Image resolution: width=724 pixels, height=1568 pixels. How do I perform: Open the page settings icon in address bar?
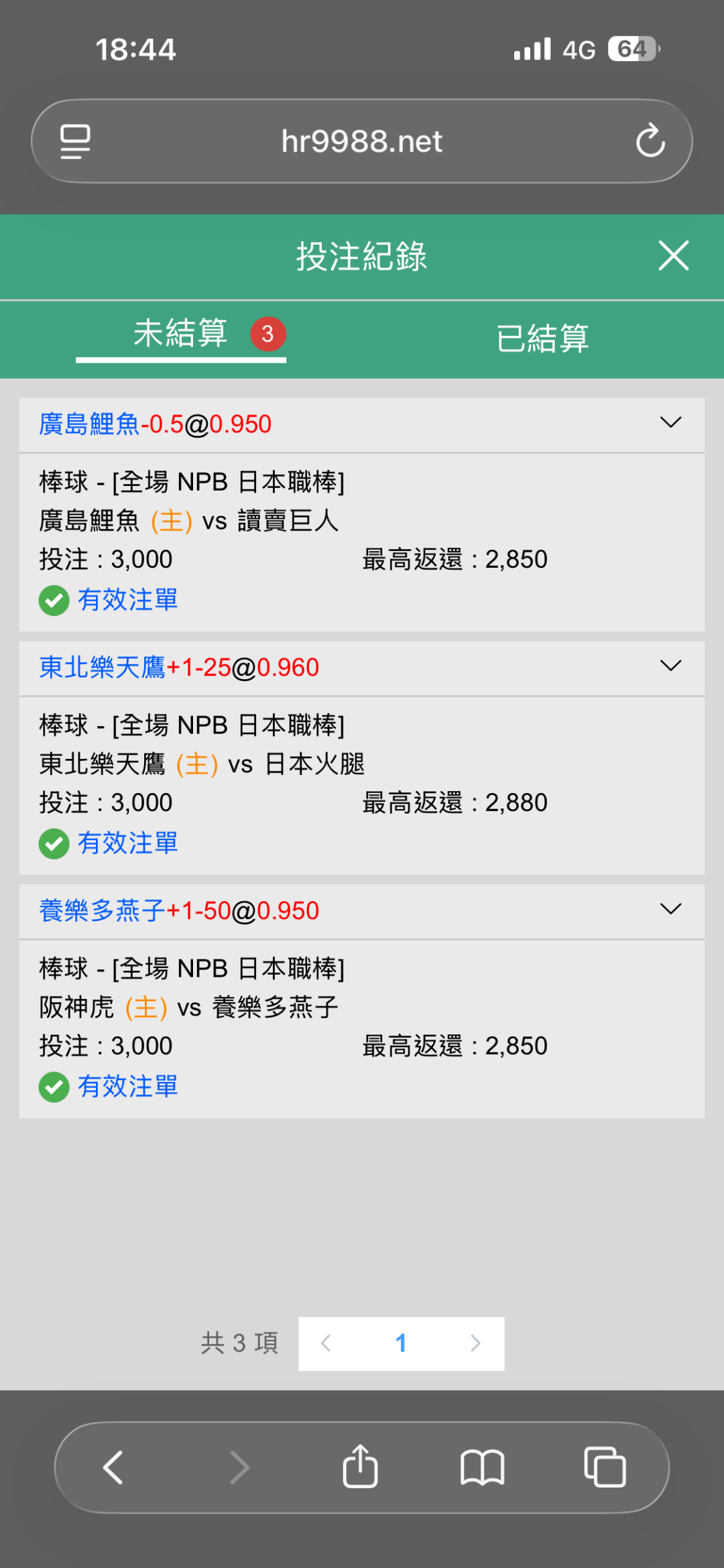75,141
